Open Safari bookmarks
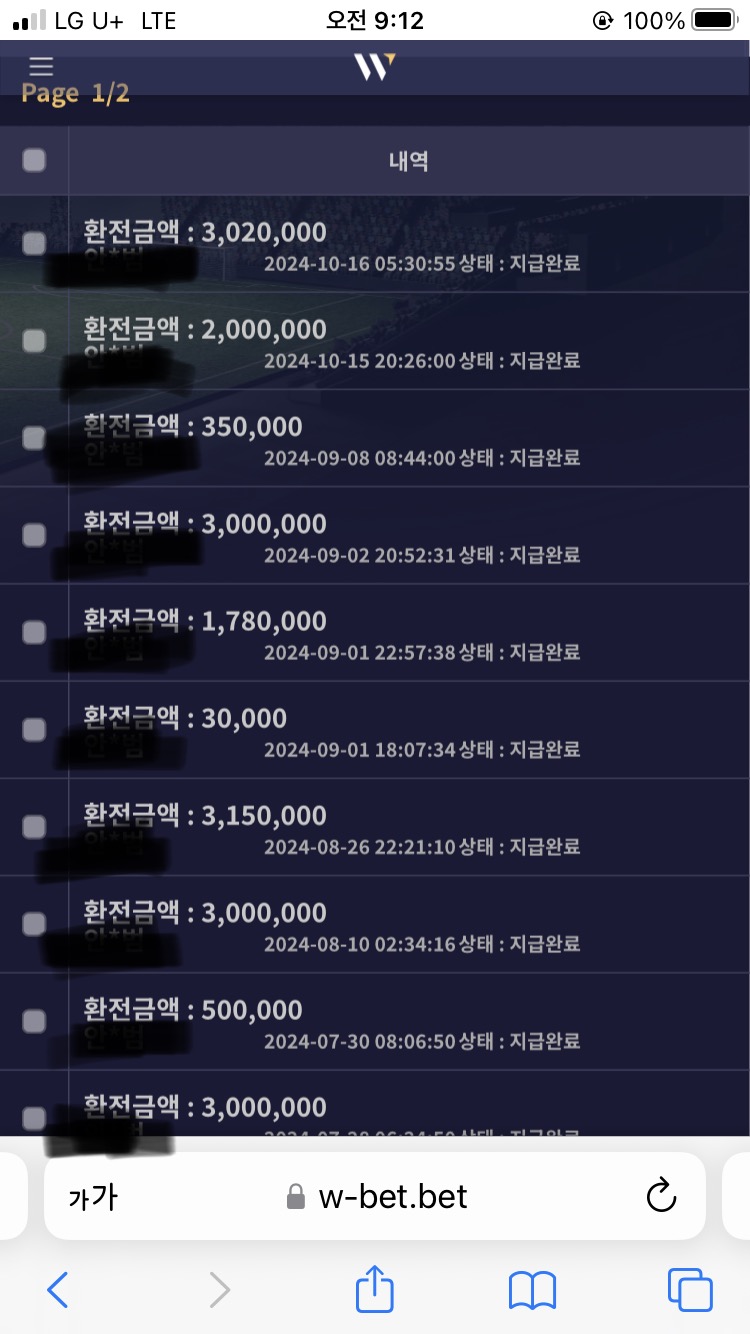This screenshot has height=1334, width=750. [x=532, y=1290]
